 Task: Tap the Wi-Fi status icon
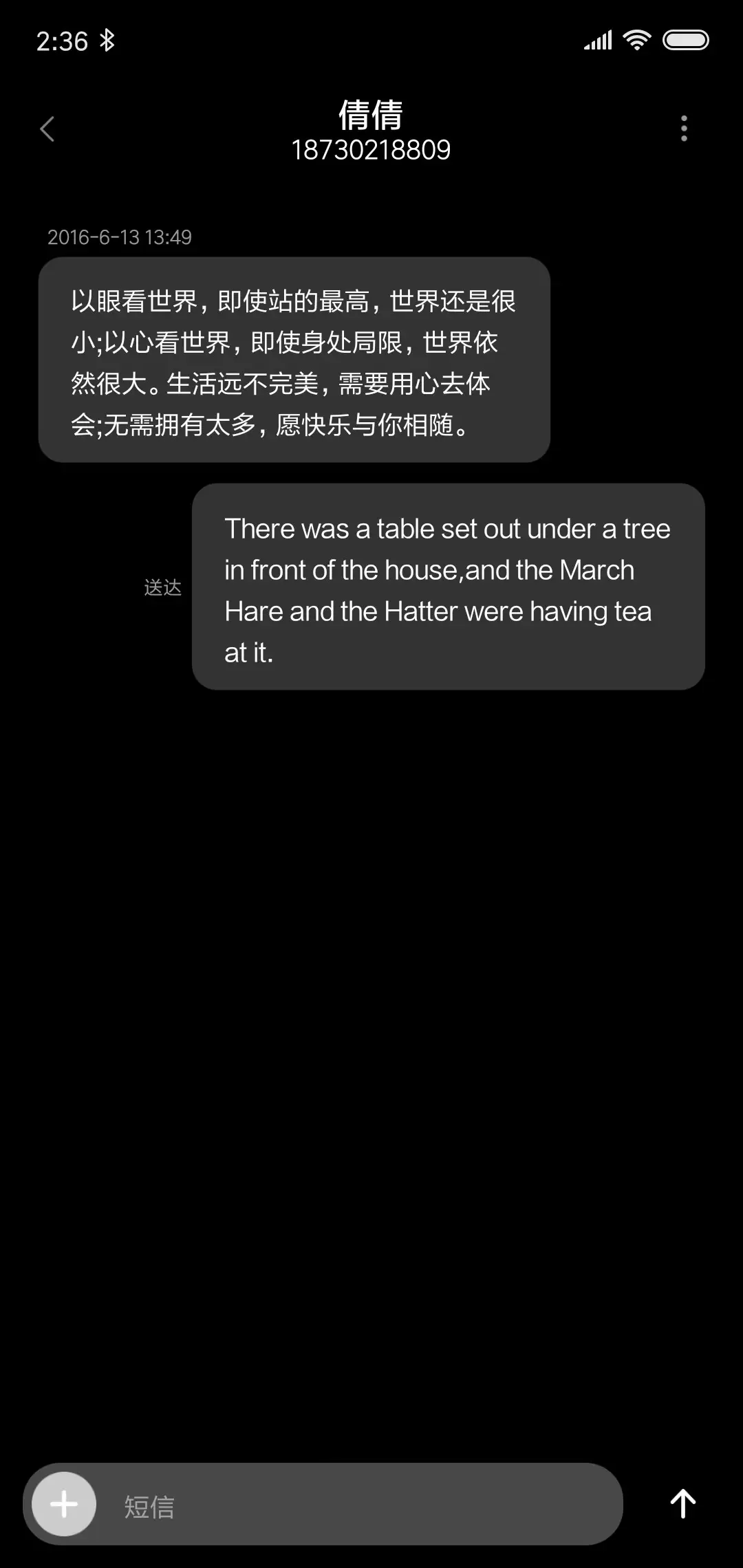[x=636, y=40]
